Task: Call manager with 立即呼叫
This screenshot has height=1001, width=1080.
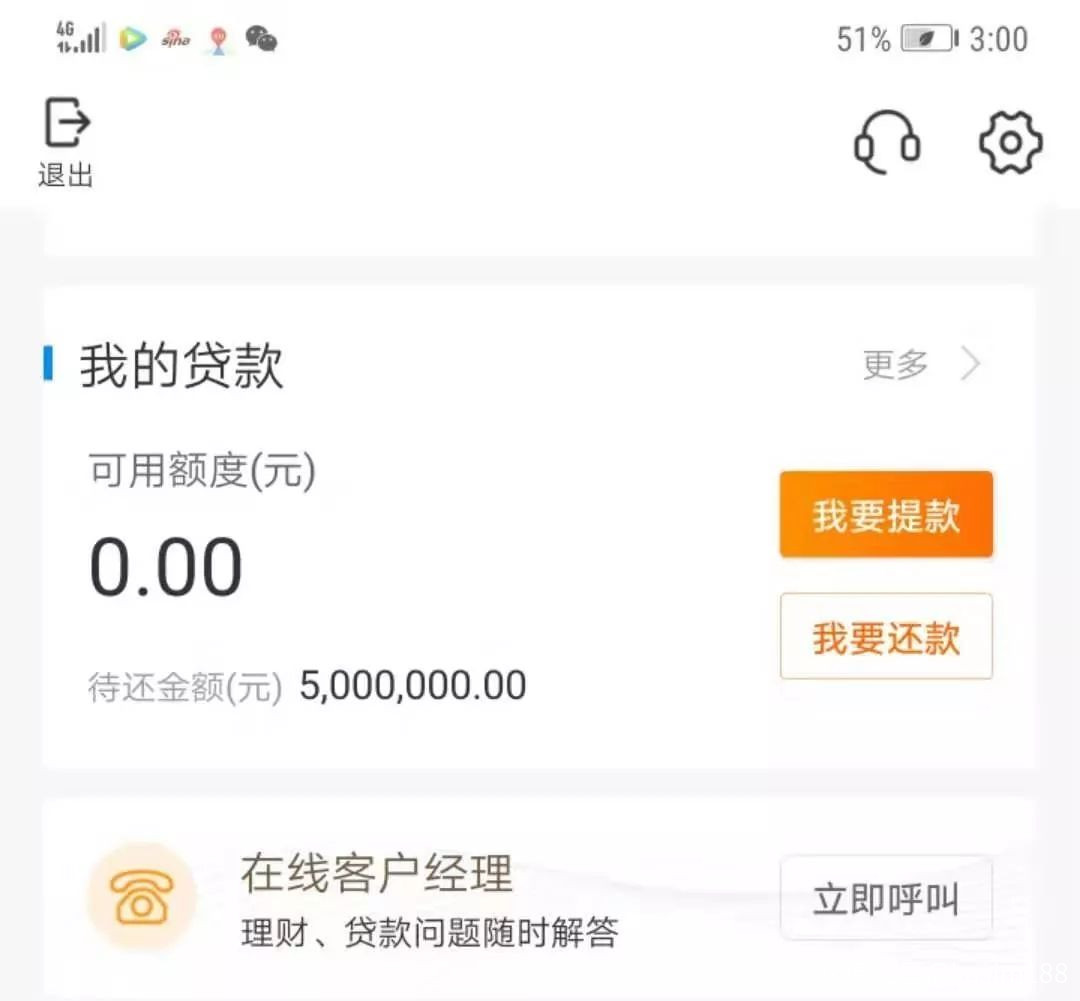Action: (886, 898)
